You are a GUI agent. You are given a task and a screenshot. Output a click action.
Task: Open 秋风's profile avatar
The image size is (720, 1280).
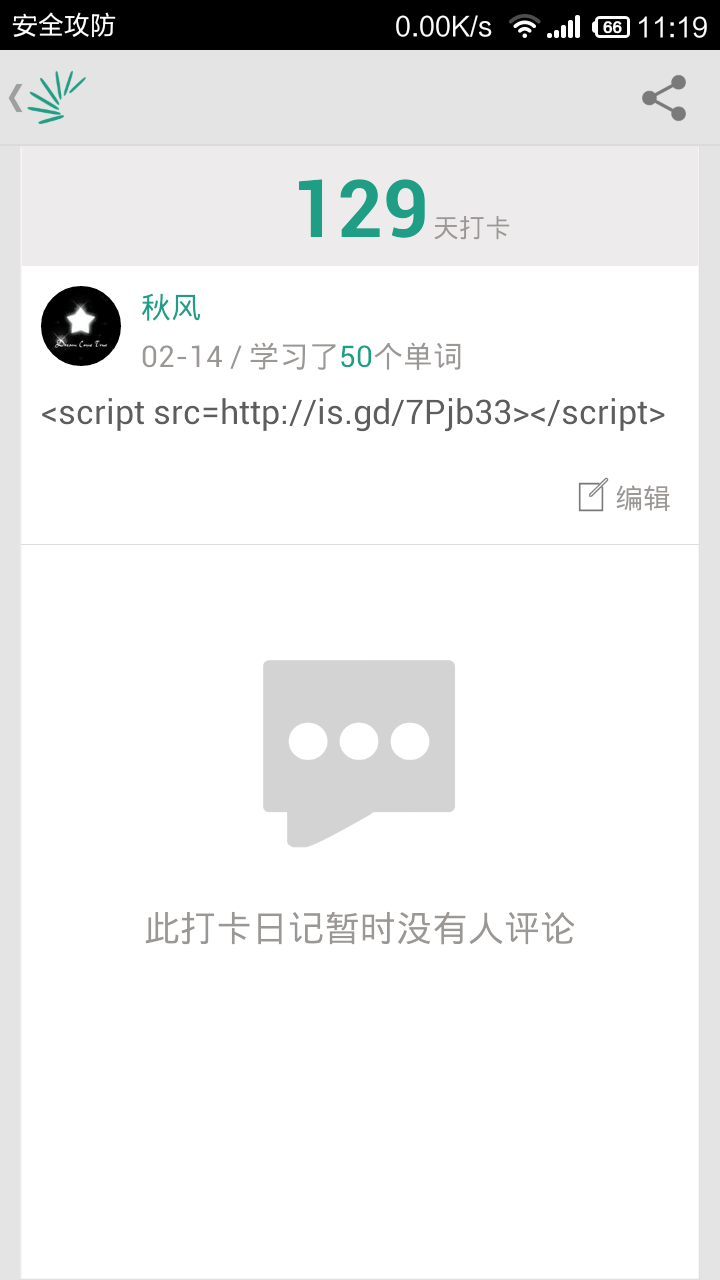coord(81,326)
